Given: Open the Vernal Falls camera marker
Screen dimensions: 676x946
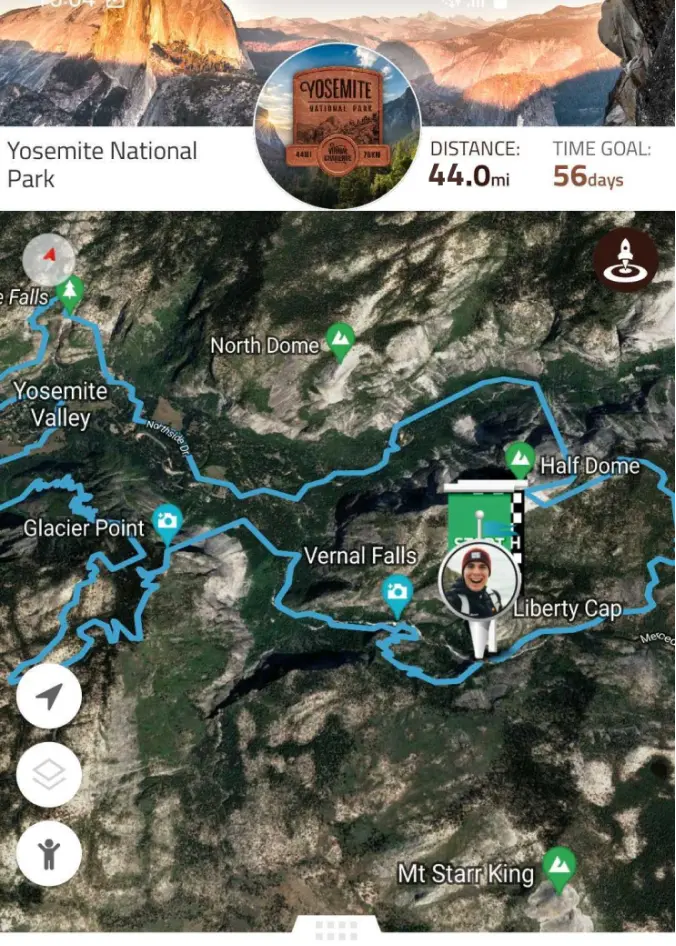Looking at the screenshot, I should (x=398, y=592).
